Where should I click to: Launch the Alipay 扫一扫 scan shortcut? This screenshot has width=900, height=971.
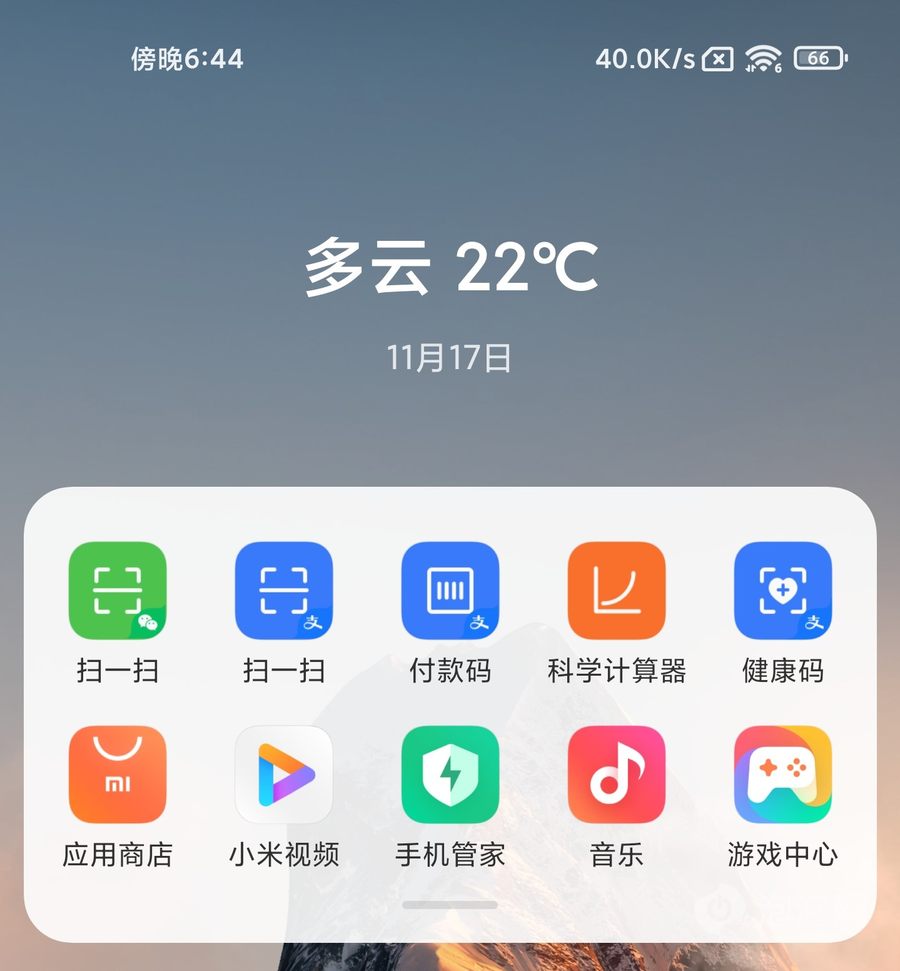pyautogui.click(x=284, y=590)
